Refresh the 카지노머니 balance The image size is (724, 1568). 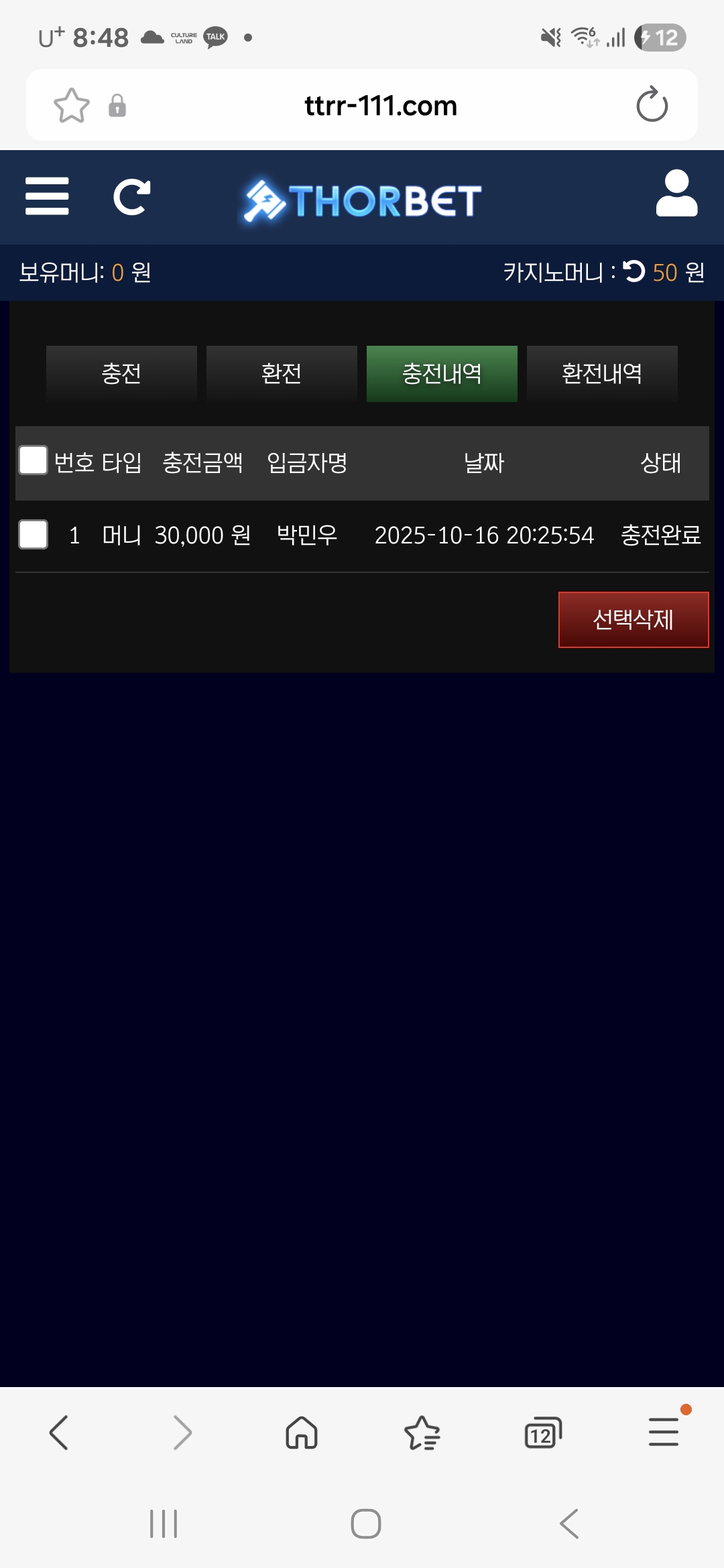click(634, 271)
